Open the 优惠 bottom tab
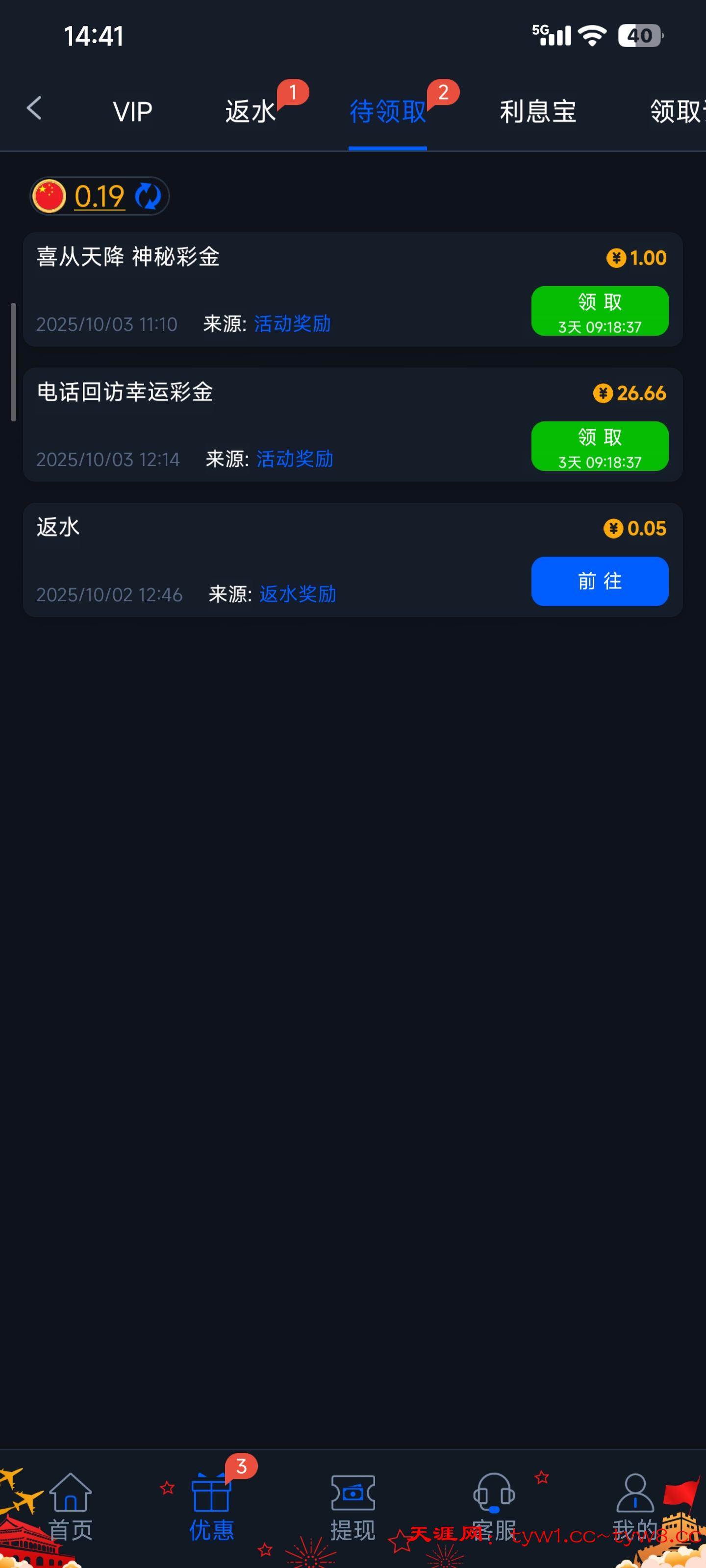This screenshot has height=1568, width=706. point(211,1503)
